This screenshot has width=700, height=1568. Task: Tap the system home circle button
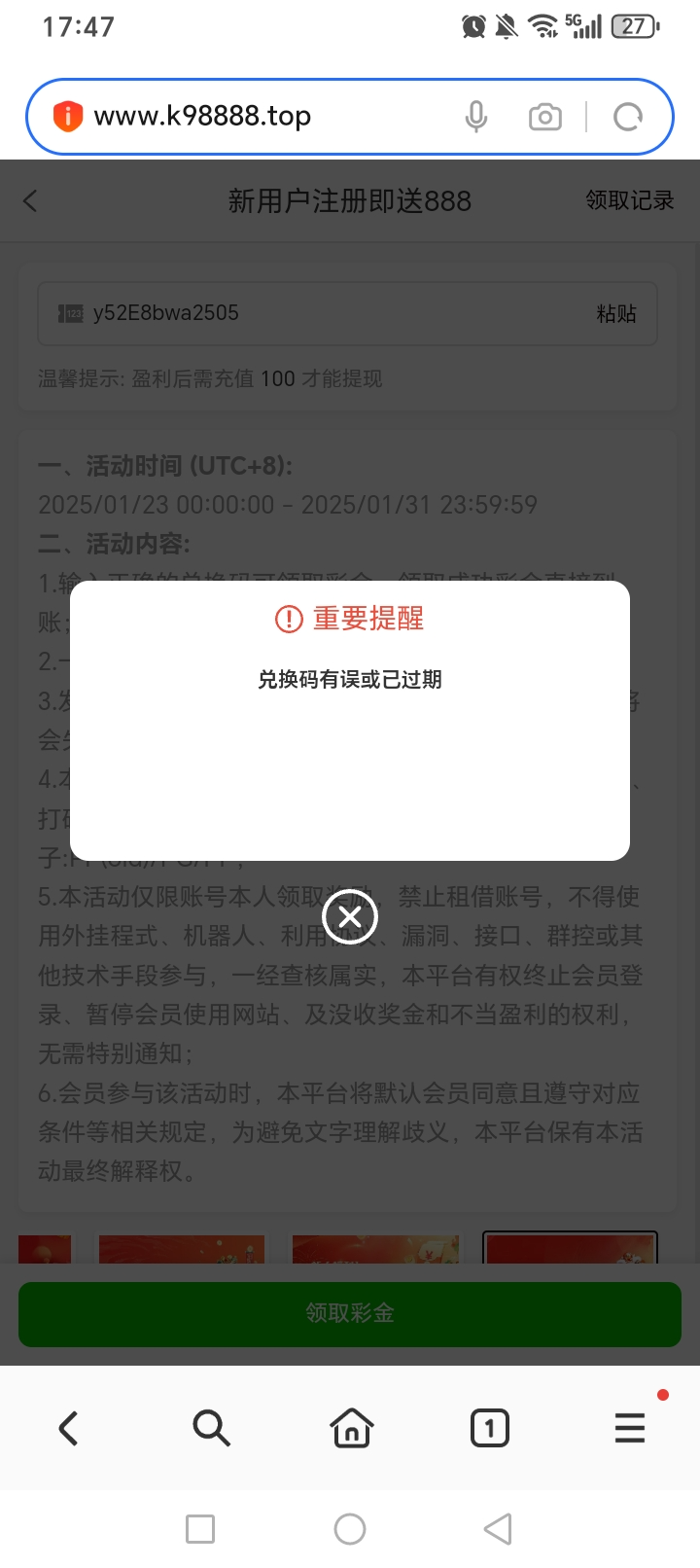tap(350, 1529)
